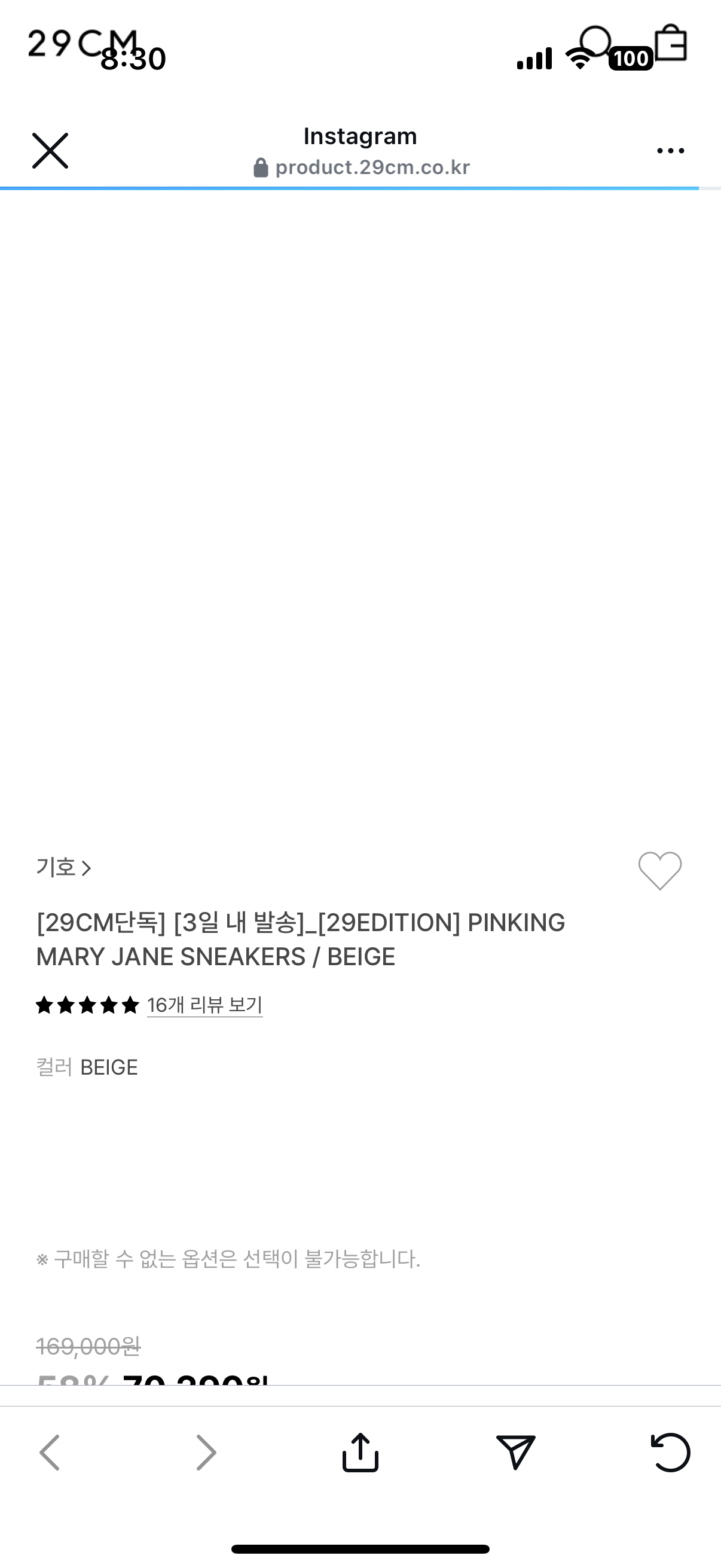Viewport: 721px width, 1568px height.
Task: View the 16개 리뷰 보기 reviews link
Action: [204, 1005]
